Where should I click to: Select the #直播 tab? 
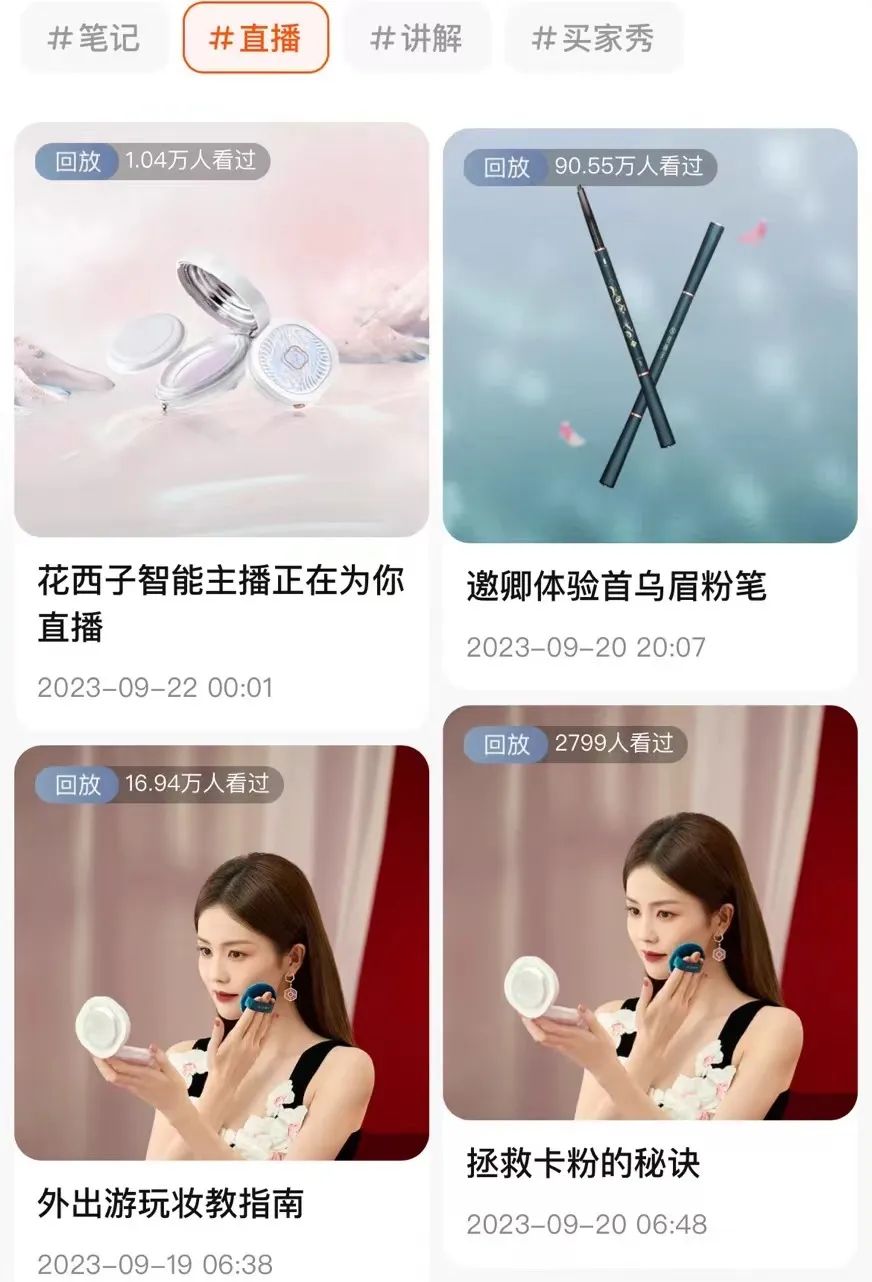coord(255,39)
